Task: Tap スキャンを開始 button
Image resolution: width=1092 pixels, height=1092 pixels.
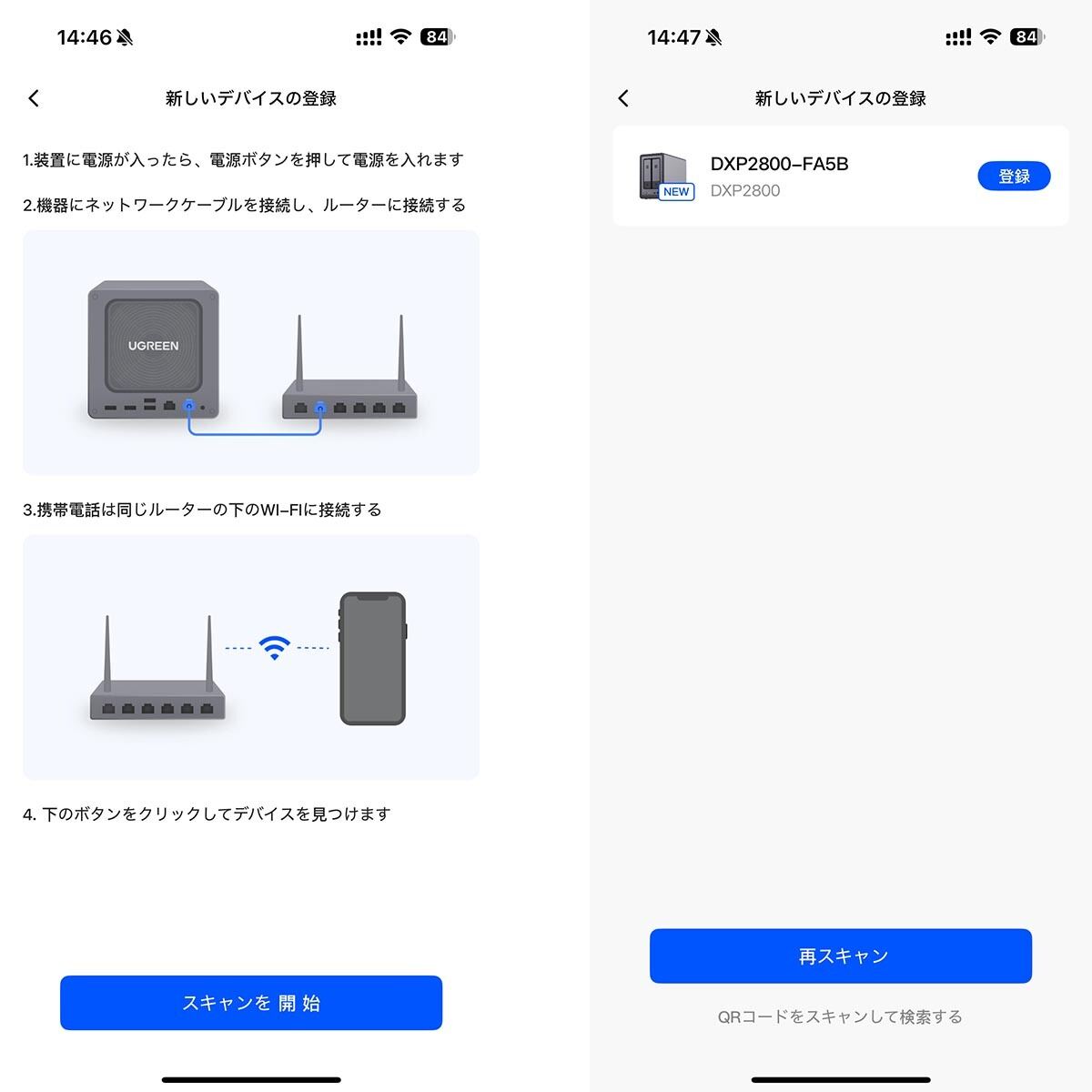Action: coord(251,1003)
